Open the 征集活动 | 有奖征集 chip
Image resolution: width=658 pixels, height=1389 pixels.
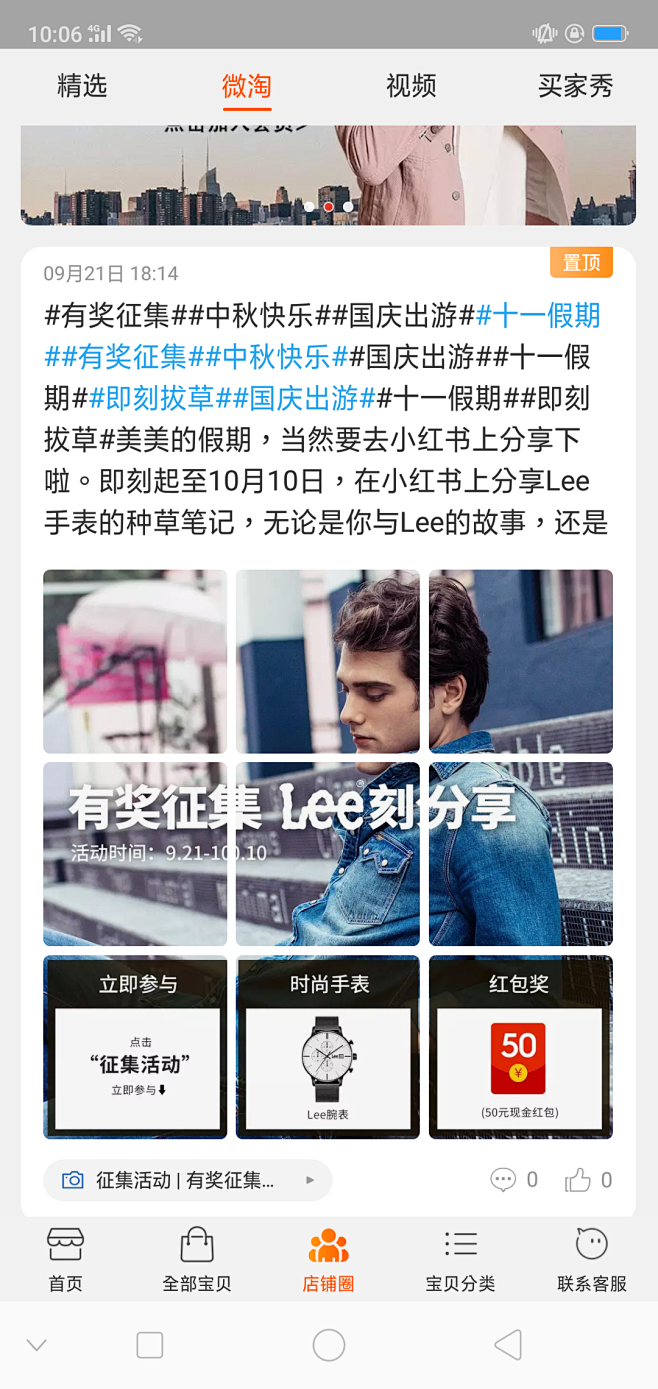click(x=187, y=1180)
